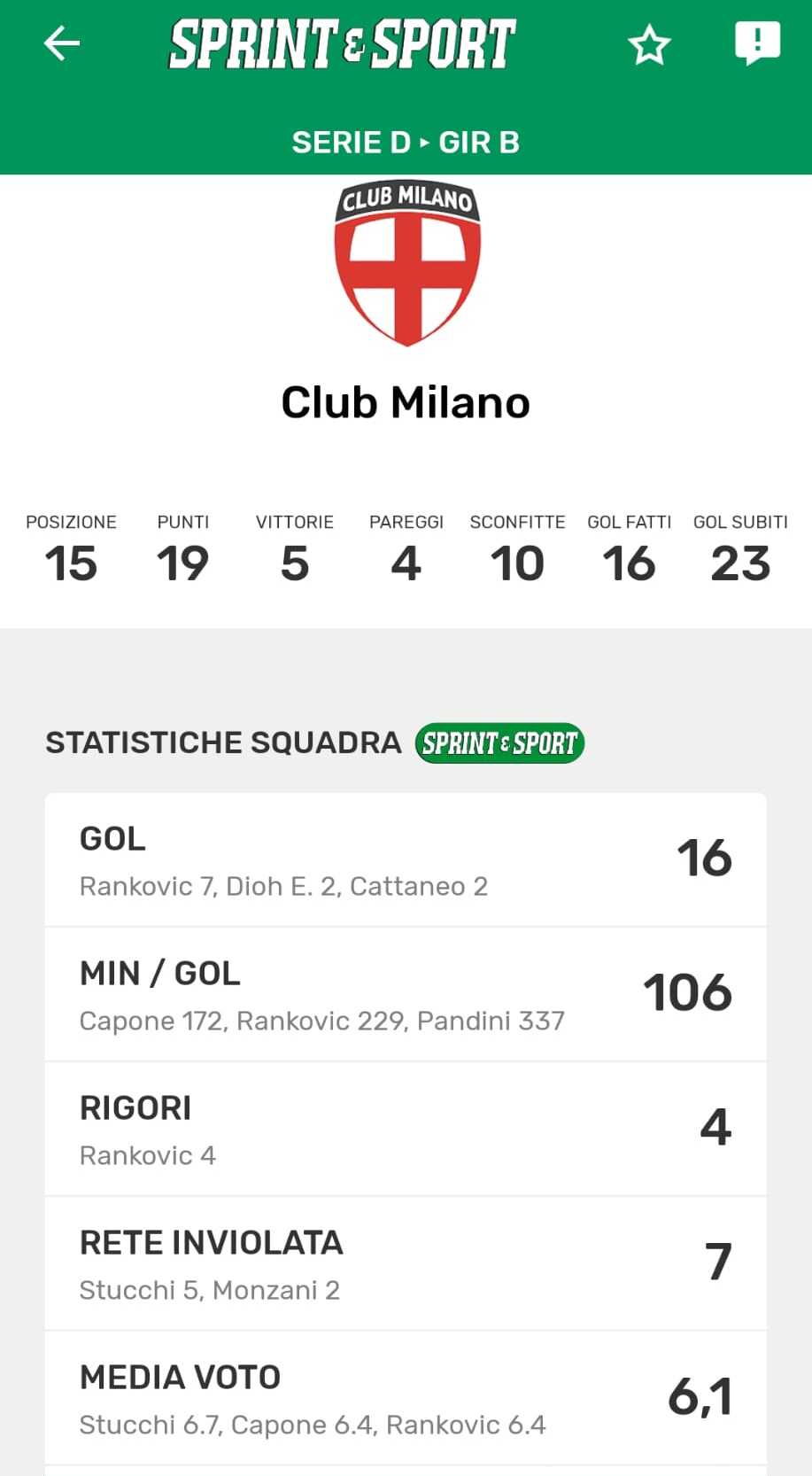Open the GOL statistics row
Screen dimensions: 812x1476
click(406, 860)
